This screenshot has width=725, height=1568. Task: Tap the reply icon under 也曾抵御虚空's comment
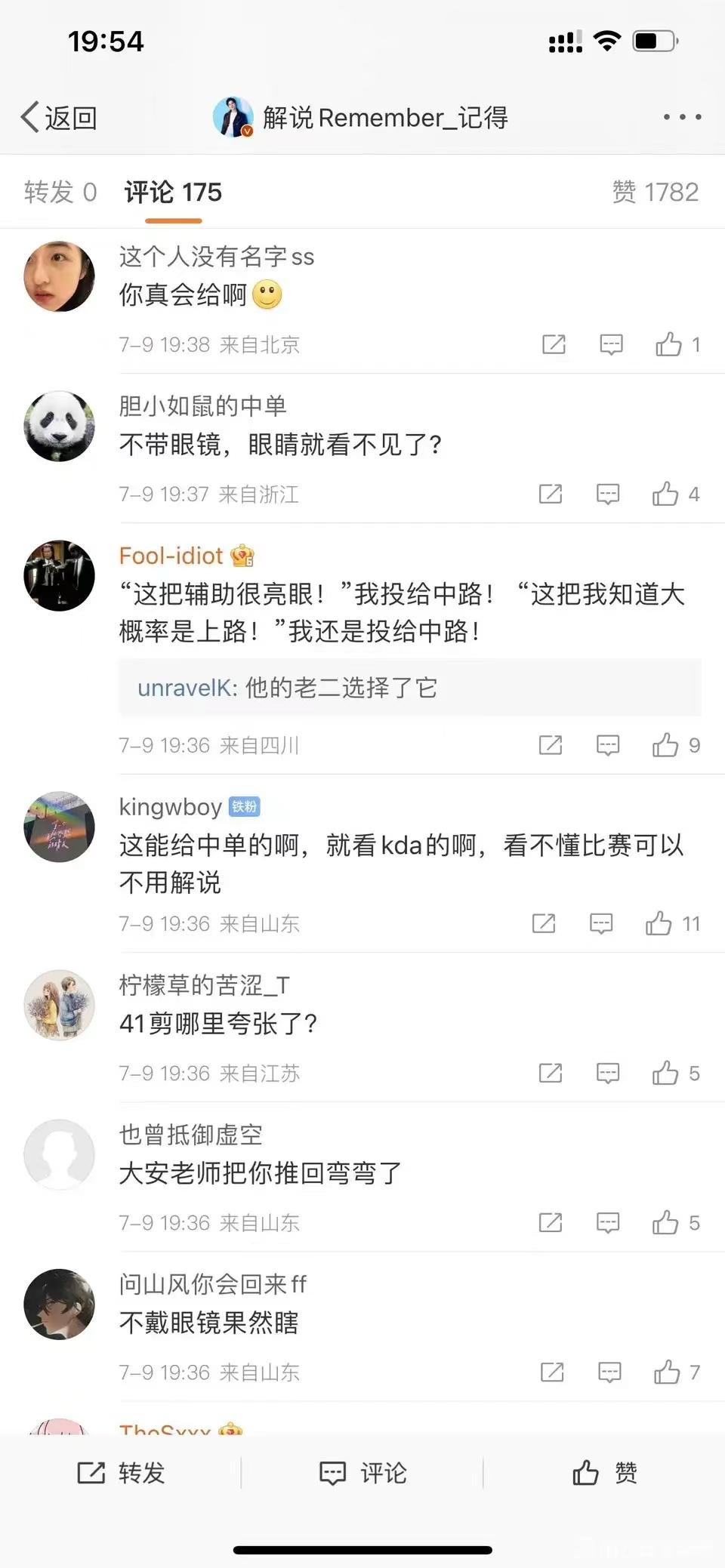click(x=608, y=1223)
